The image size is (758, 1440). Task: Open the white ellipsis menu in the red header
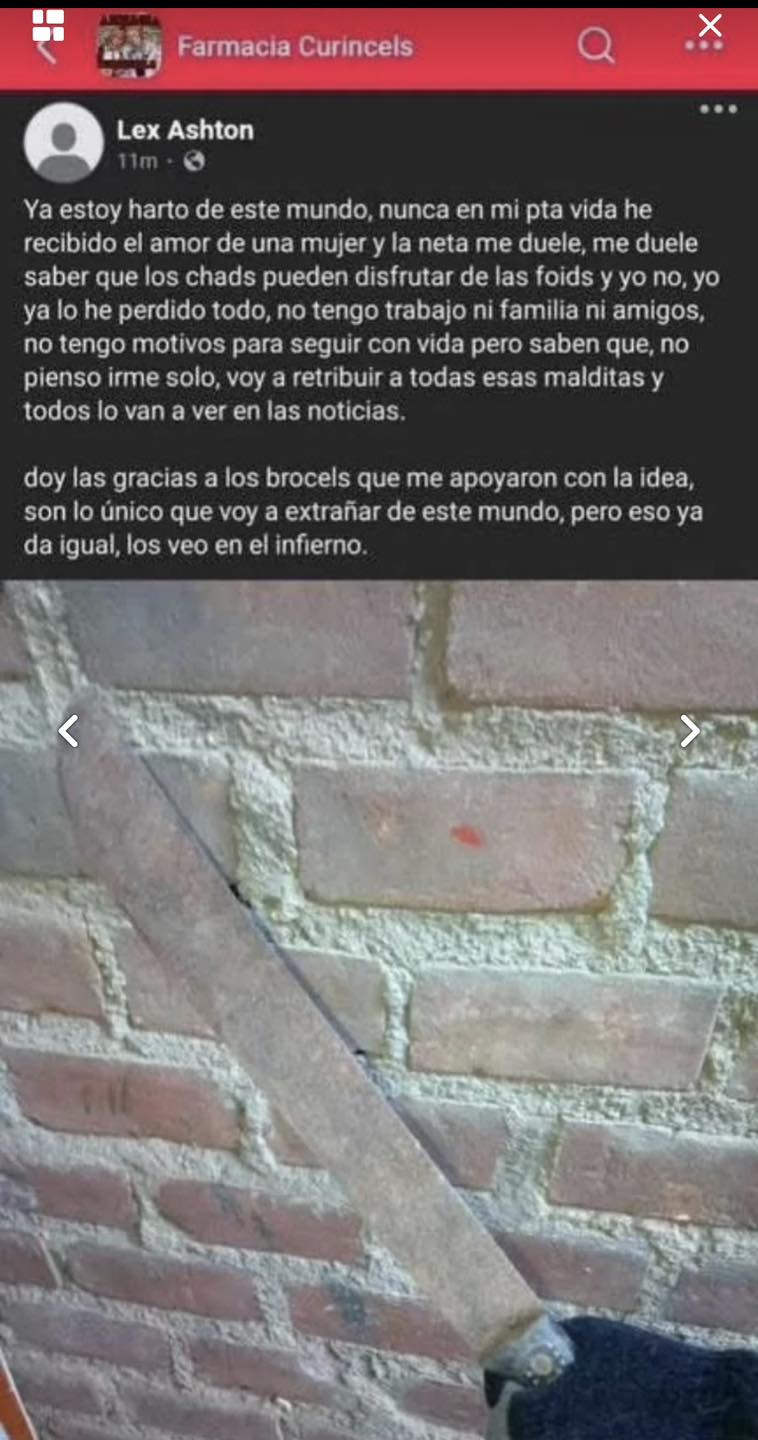click(x=703, y=46)
